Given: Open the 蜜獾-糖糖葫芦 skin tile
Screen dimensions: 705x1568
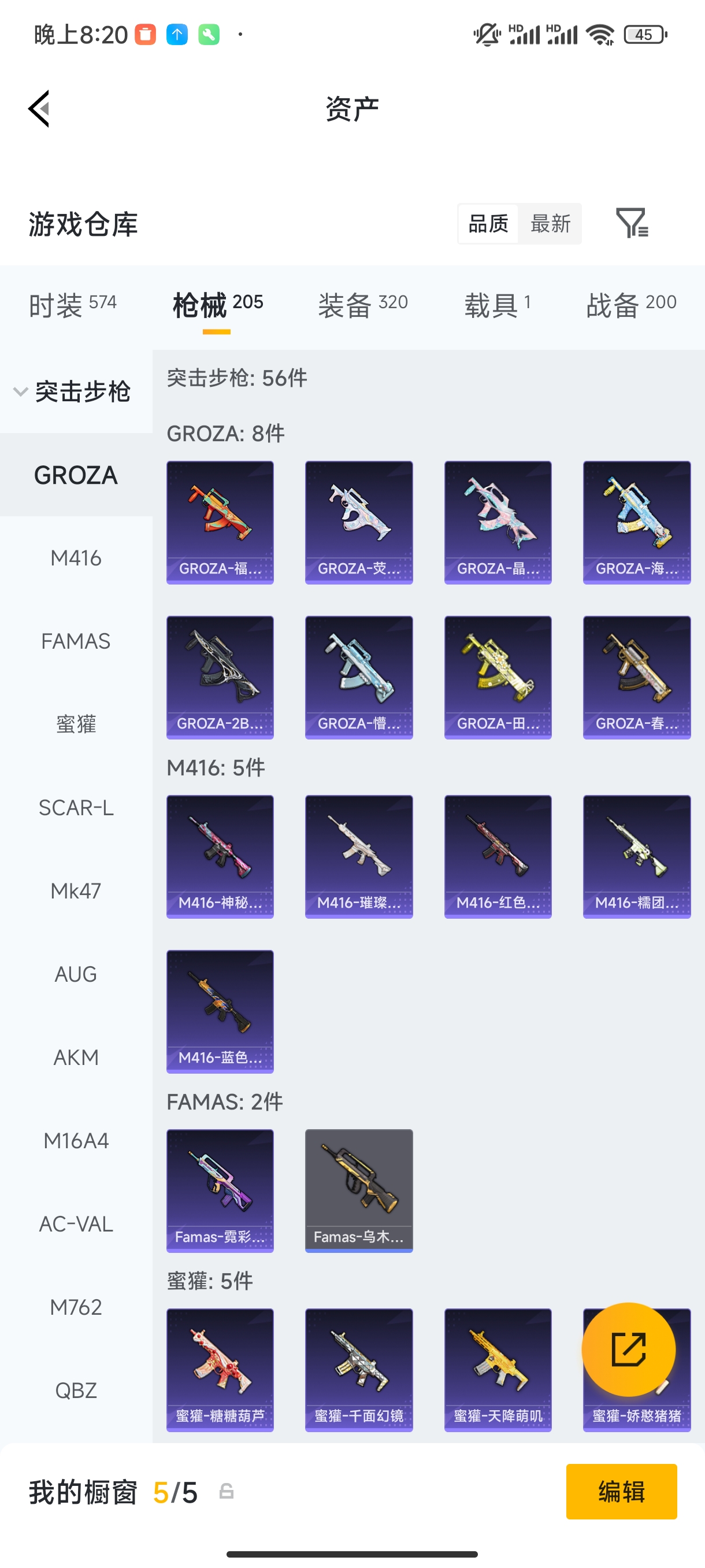Looking at the screenshot, I should point(220,1370).
